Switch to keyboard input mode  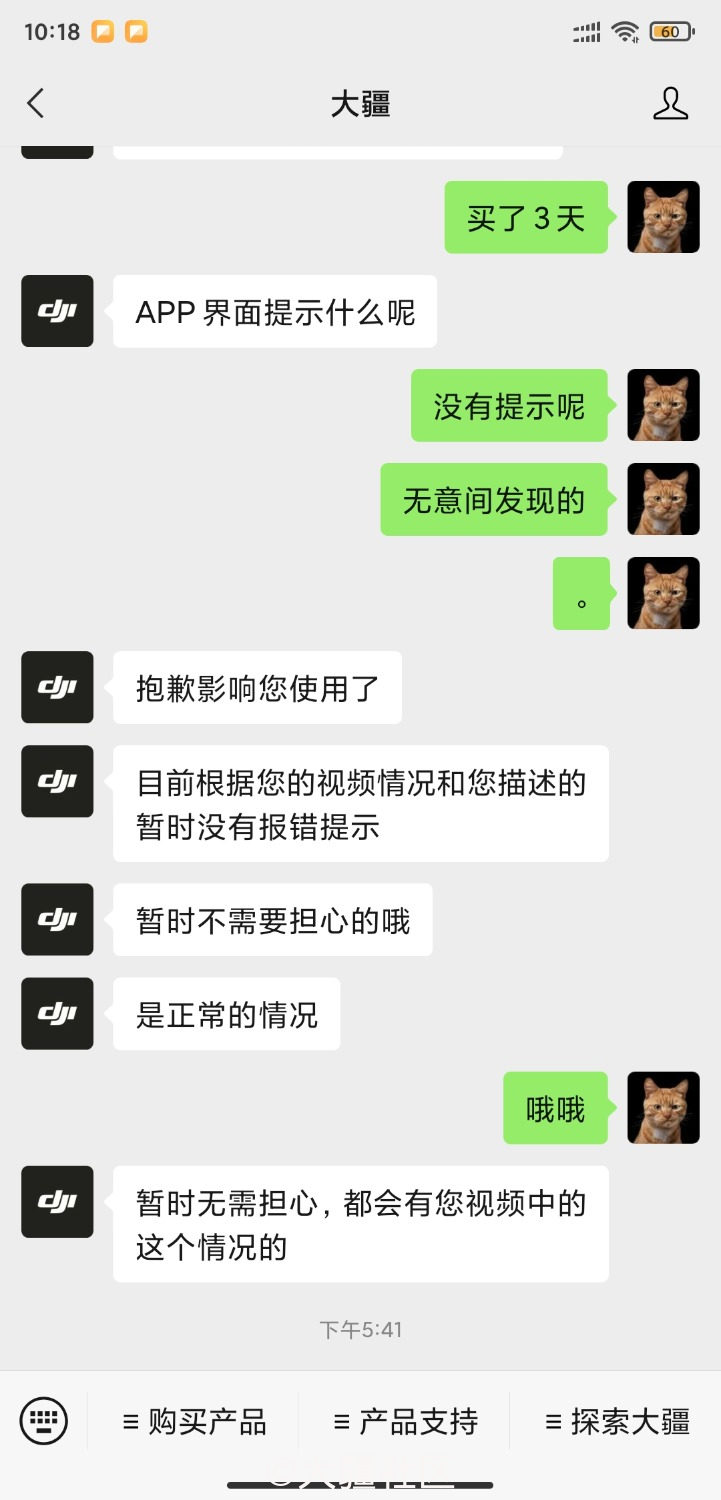point(44,1421)
